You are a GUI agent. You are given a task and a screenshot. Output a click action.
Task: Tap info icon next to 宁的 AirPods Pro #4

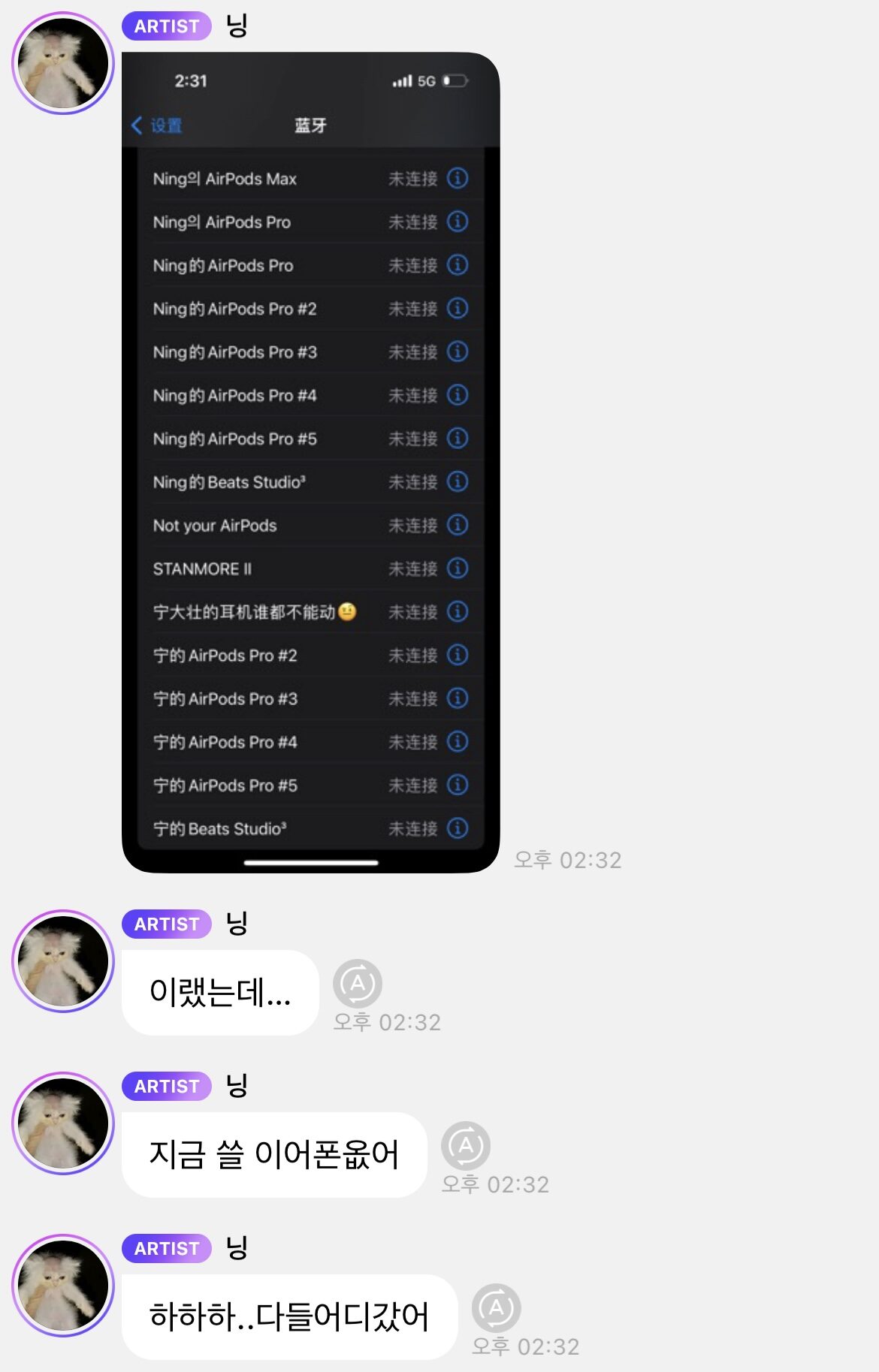pos(457,742)
